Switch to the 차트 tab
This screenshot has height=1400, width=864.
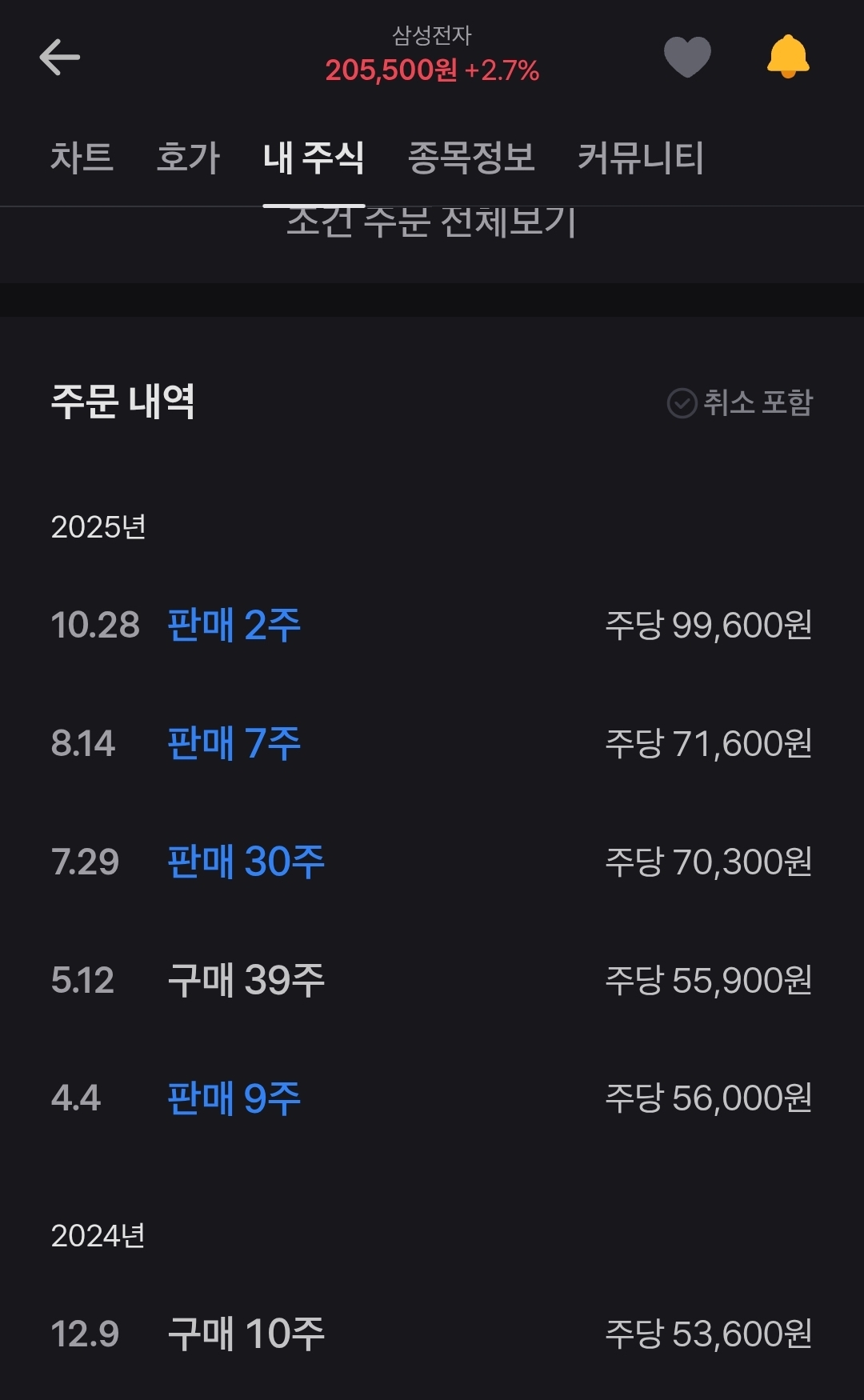tap(82, 158)
